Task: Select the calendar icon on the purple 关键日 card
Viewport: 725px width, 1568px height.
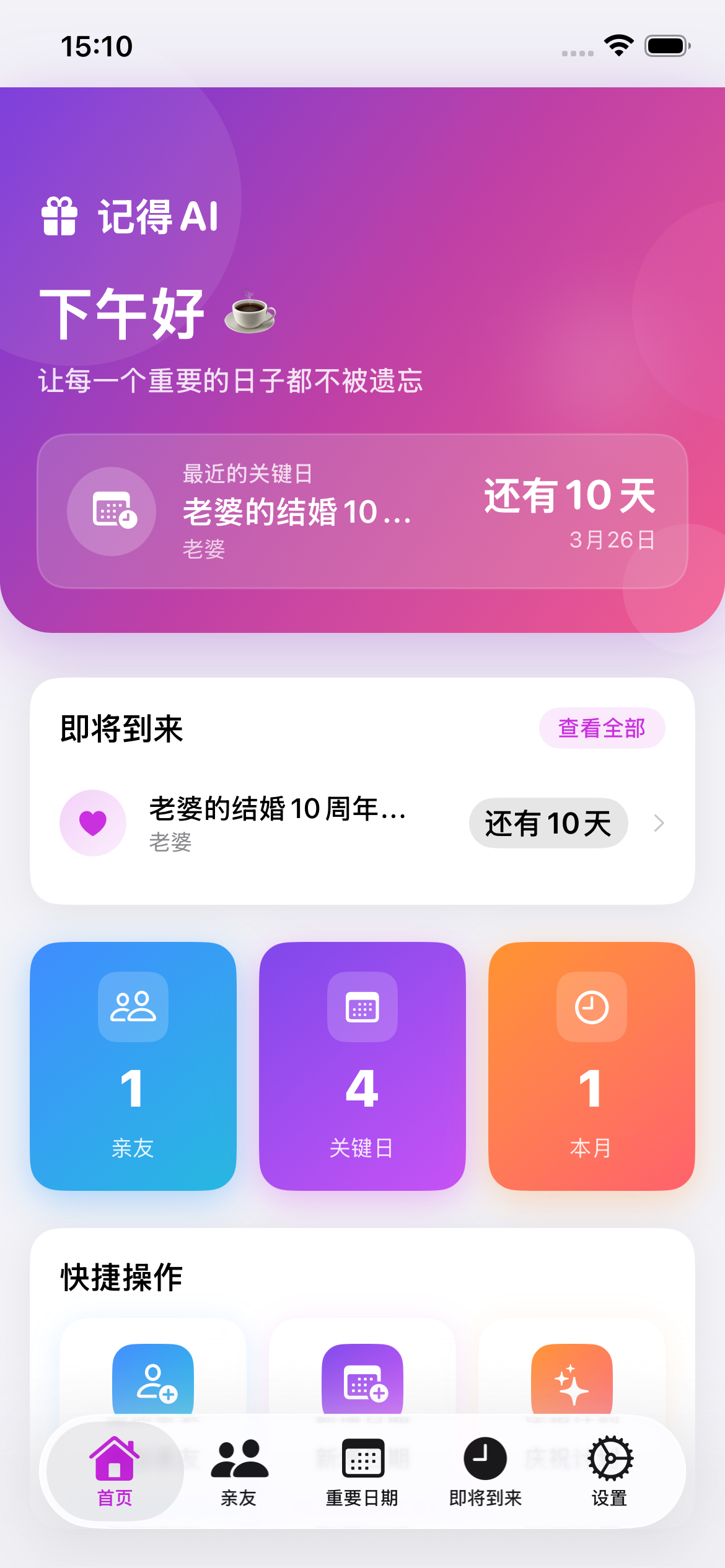Action: click(x=361, y=1006)
